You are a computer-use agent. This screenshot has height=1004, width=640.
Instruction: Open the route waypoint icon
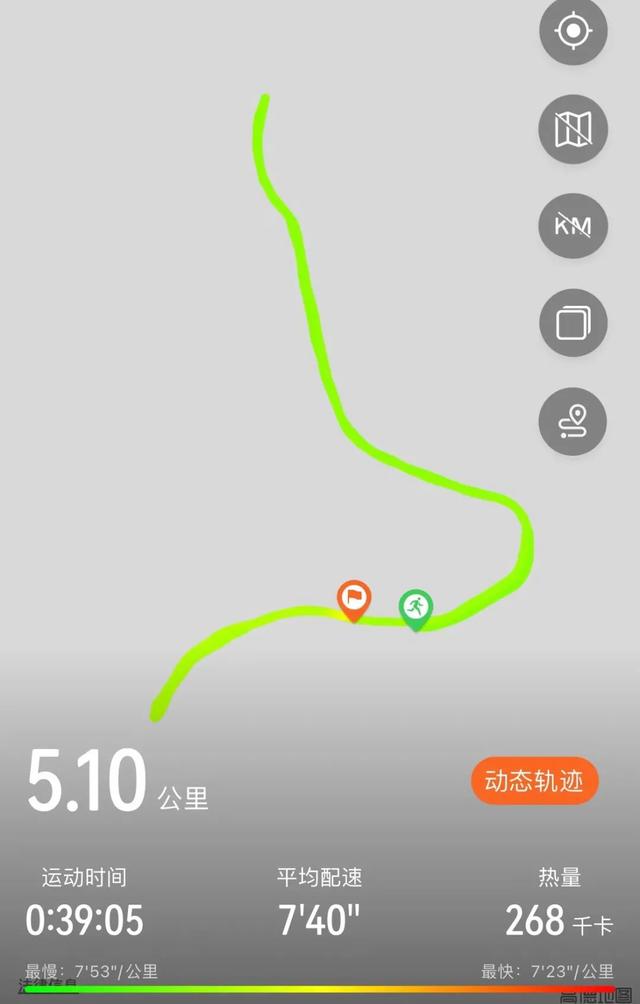pos(573,421)
